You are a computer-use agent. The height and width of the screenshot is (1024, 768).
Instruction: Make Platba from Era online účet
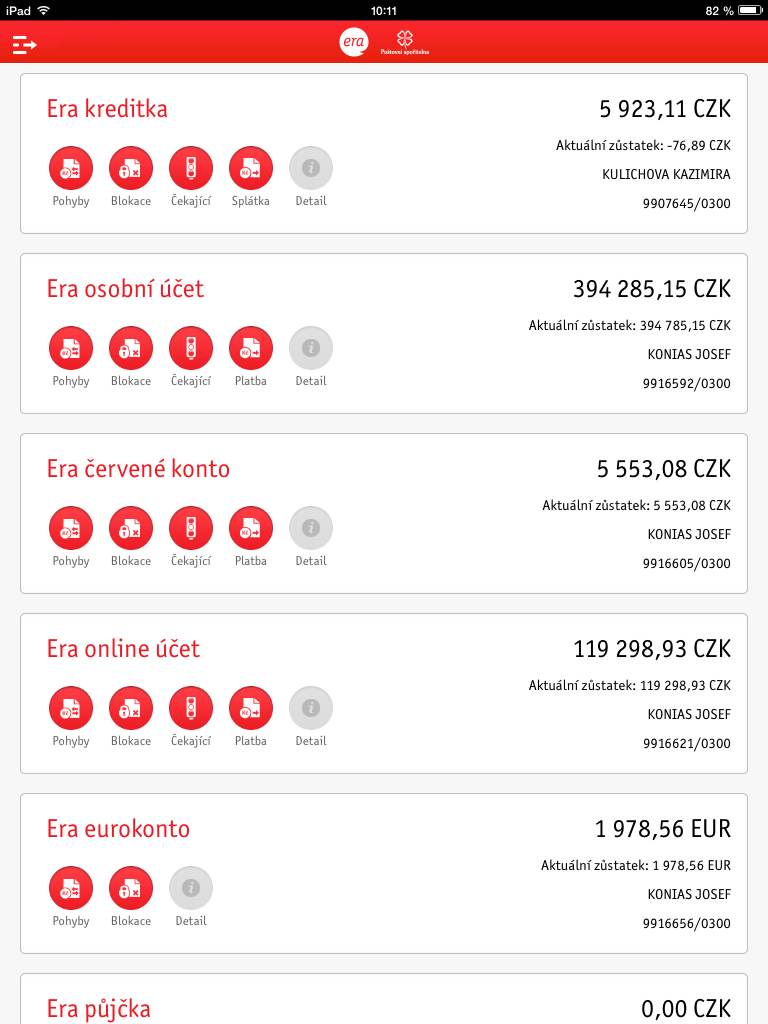251,708
